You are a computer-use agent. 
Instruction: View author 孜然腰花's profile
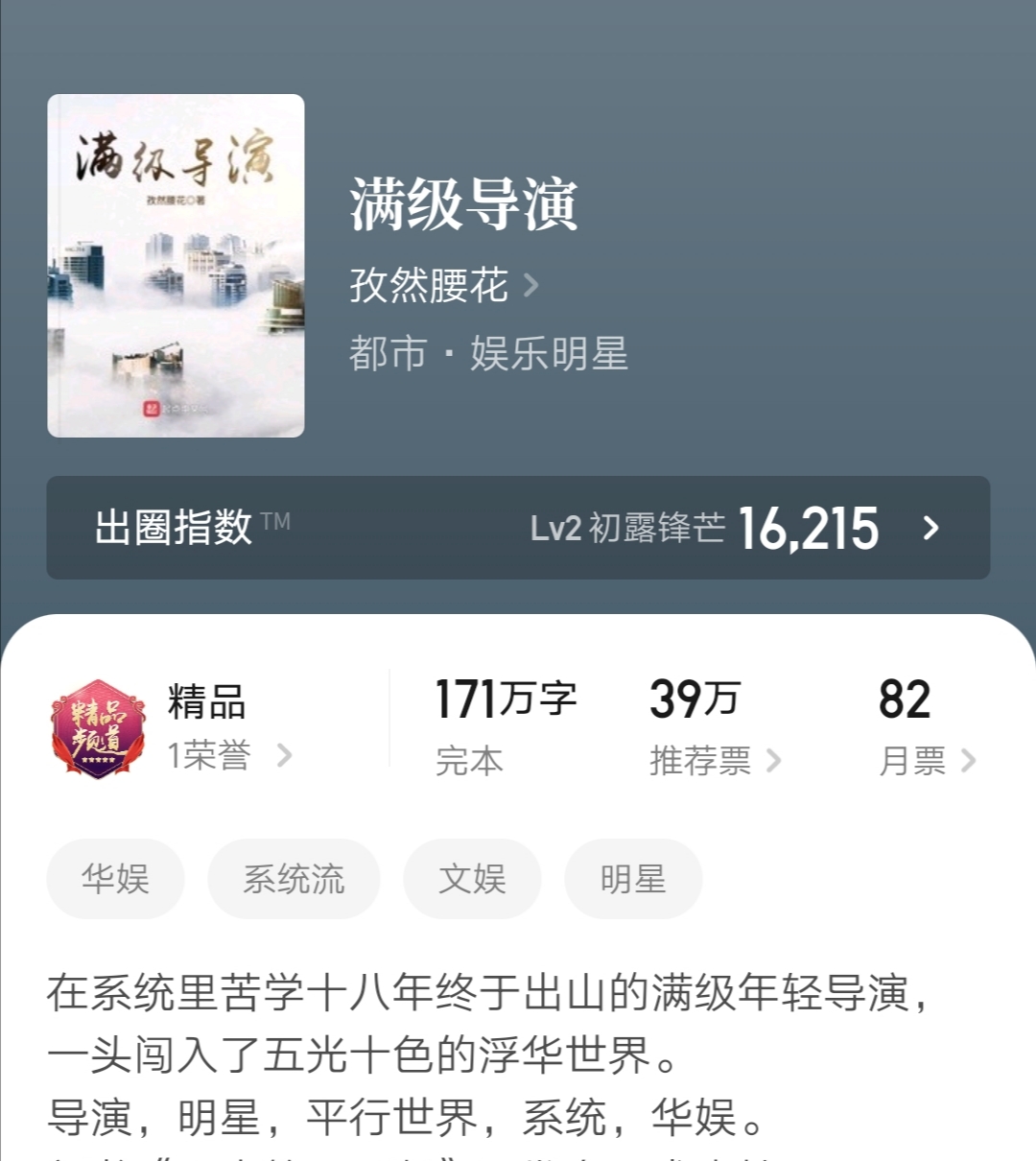pos(427,286)
